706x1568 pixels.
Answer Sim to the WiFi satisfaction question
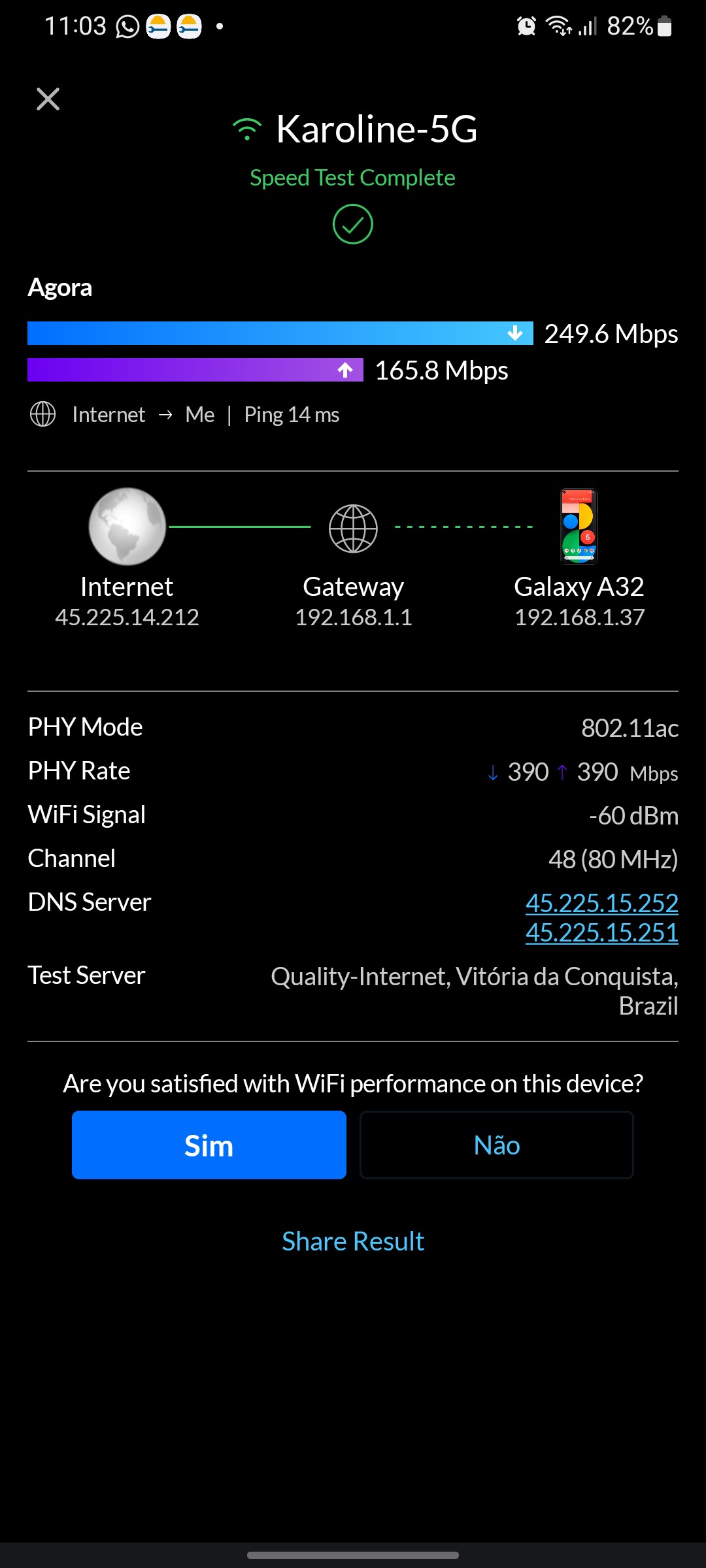coord(209,1145)
